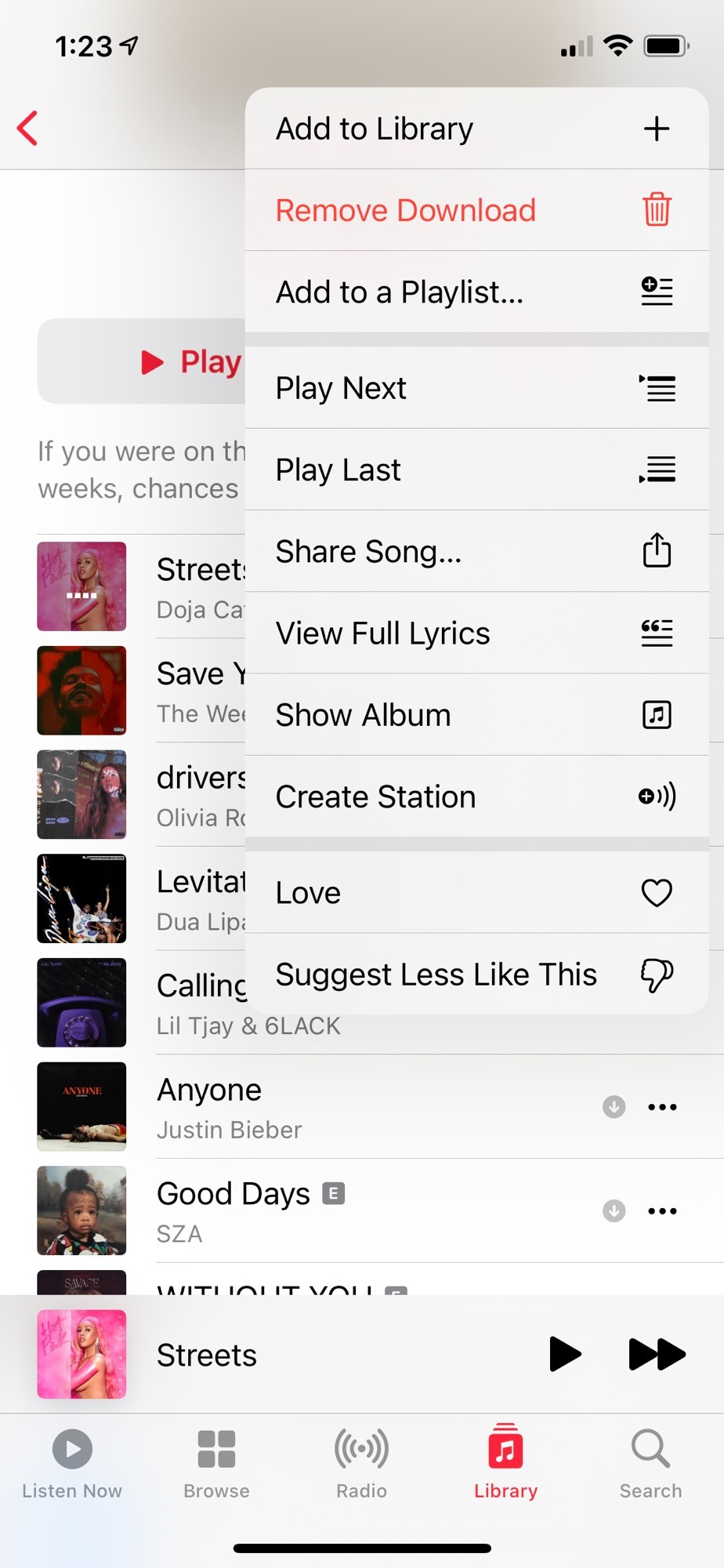Choose Play Next
Image resolution: width=724 pixels, height=1568 pixels.
point(476,388)
